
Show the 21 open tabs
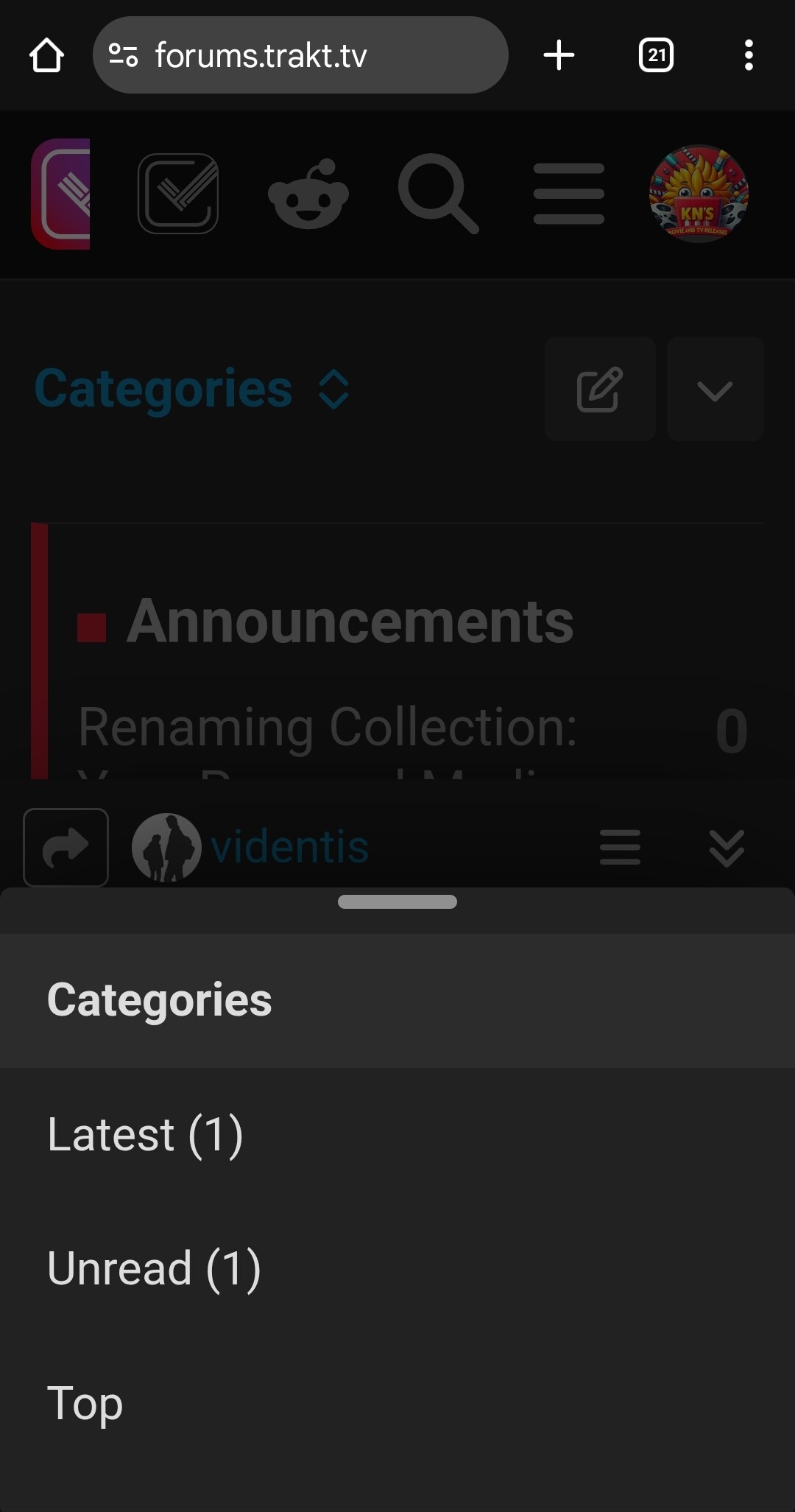tap(656, 55)
